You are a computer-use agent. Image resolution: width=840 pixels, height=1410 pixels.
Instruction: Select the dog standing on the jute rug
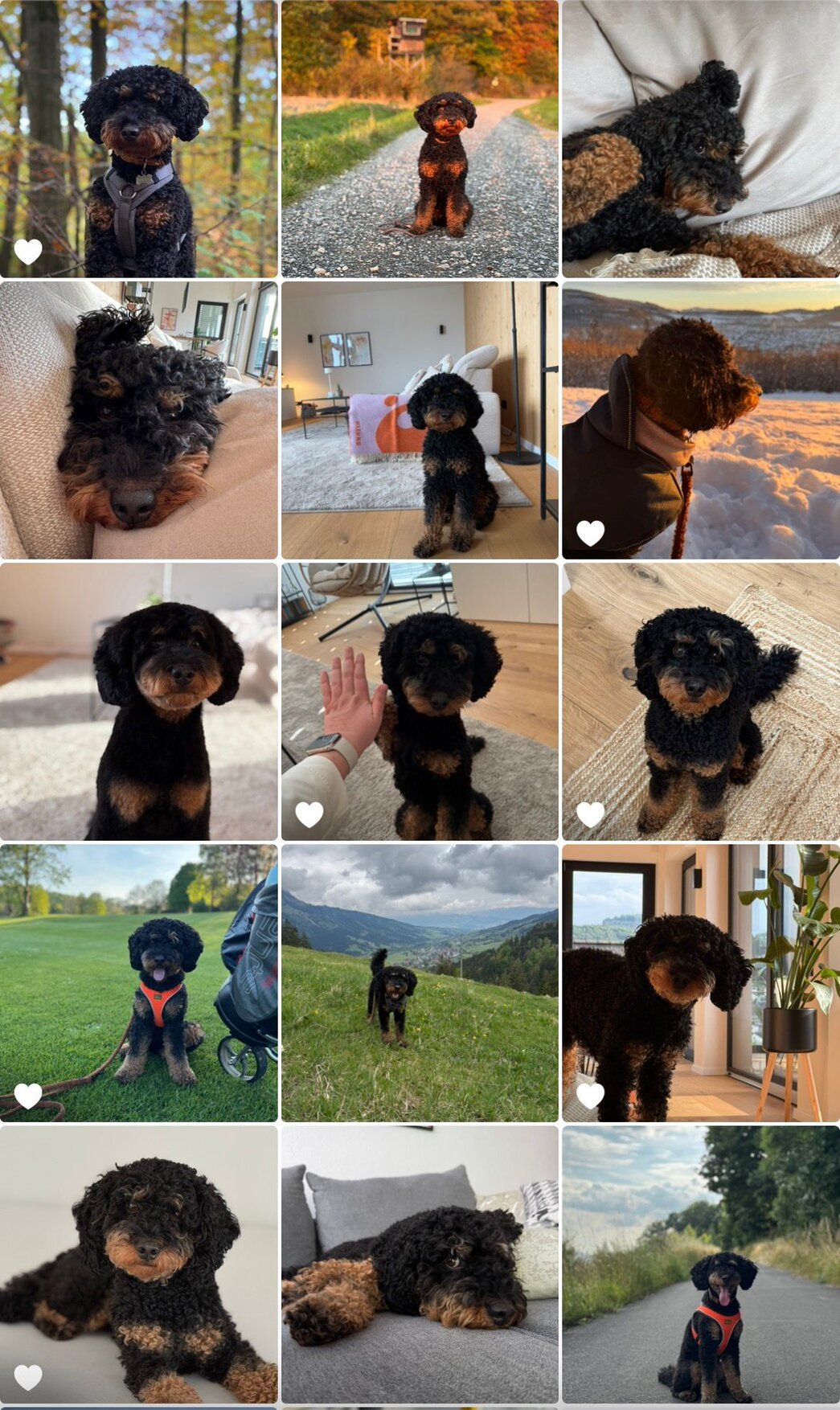701,701
